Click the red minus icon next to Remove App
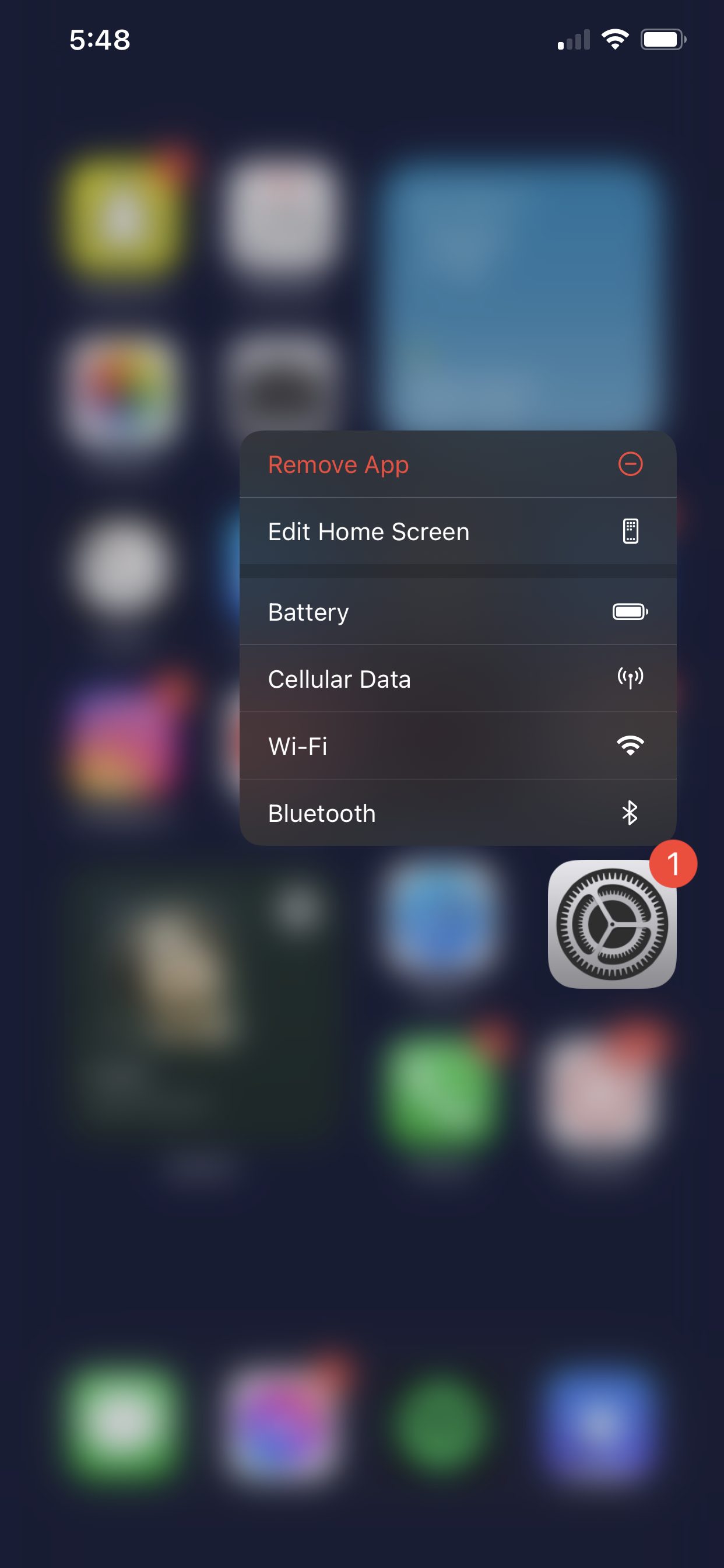The width and height of the screenshot is (724, 1568). coord(631,464)
